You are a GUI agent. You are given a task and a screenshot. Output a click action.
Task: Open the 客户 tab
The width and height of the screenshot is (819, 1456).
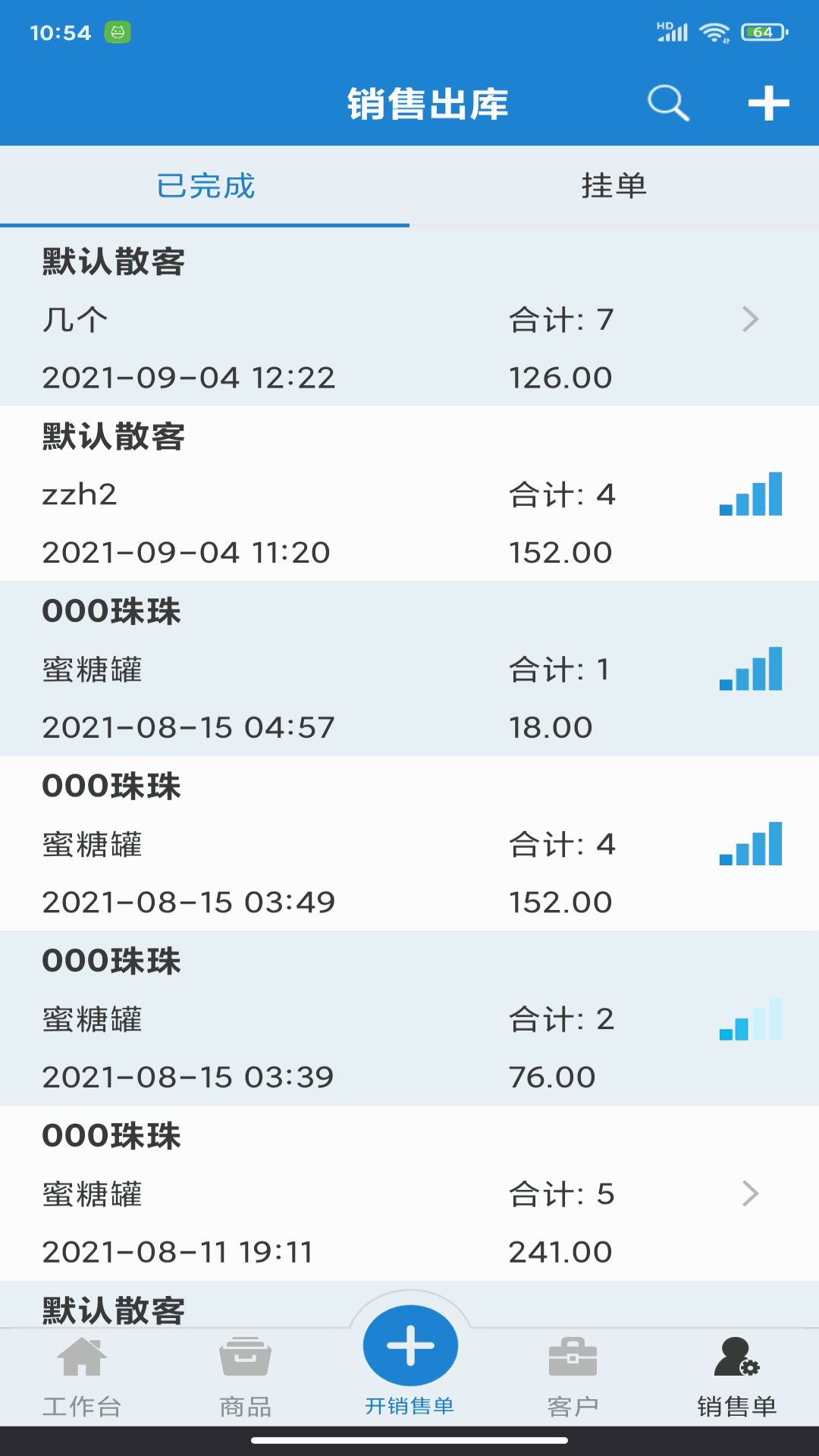click(x=573, y=1376)
